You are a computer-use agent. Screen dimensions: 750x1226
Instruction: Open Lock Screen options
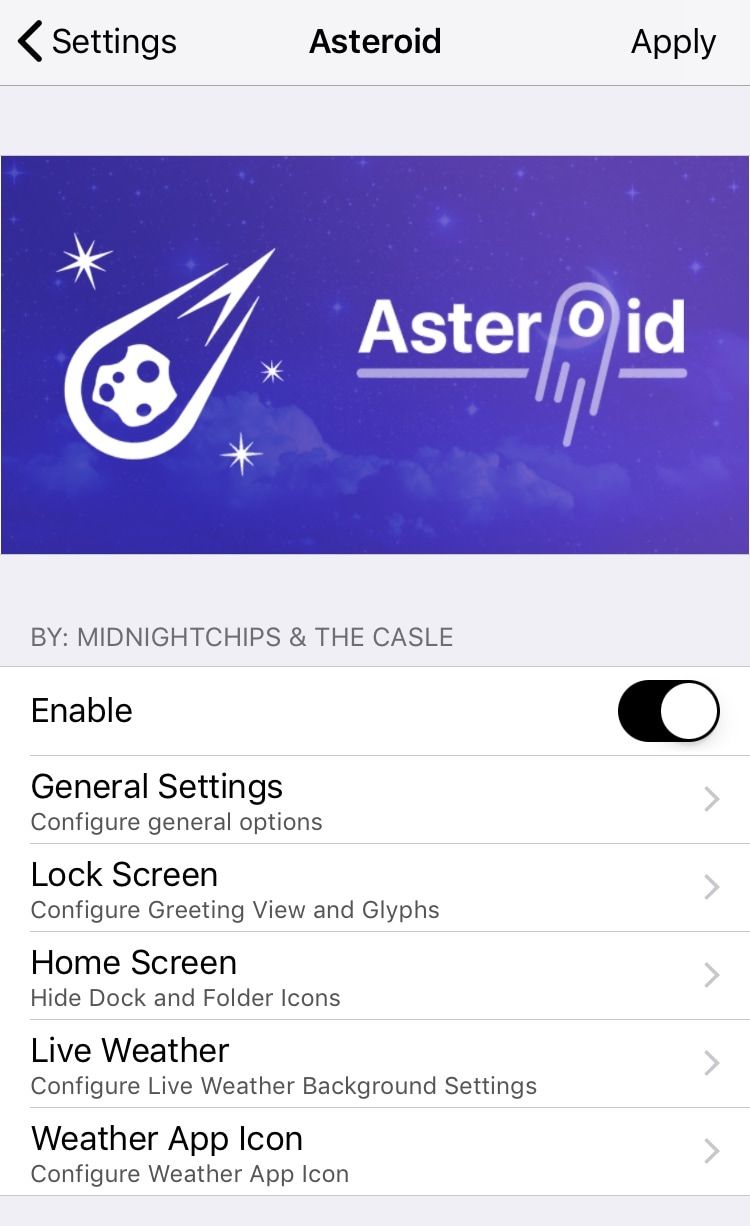[x=375, y=888]
